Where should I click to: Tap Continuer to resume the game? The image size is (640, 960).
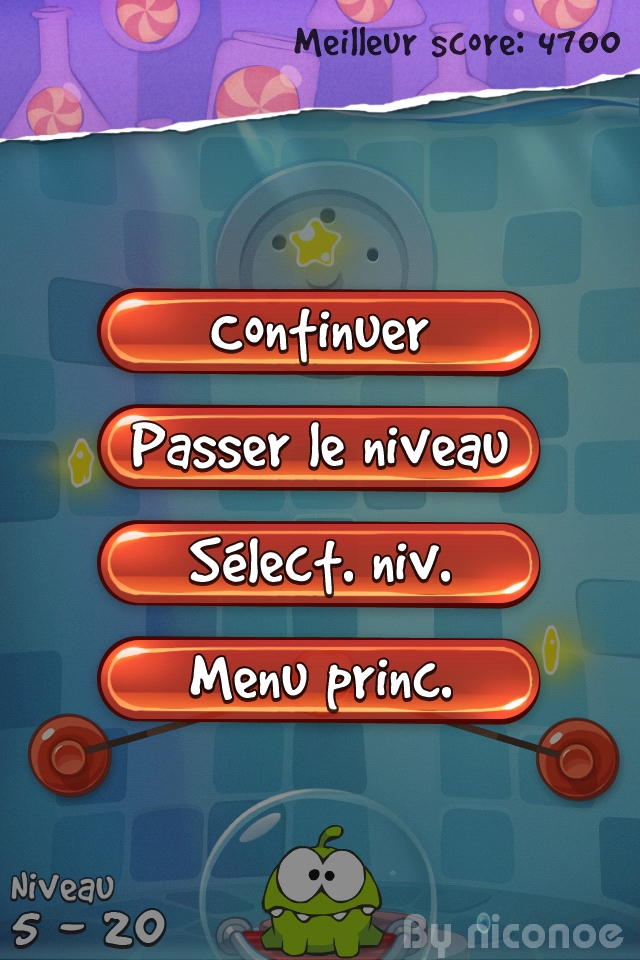319,332
